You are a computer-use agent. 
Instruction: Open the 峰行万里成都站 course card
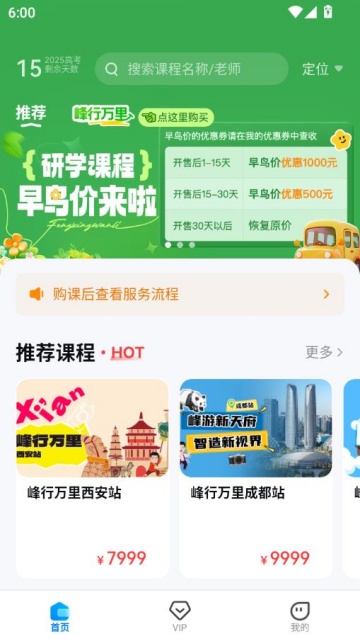[256, 478]
